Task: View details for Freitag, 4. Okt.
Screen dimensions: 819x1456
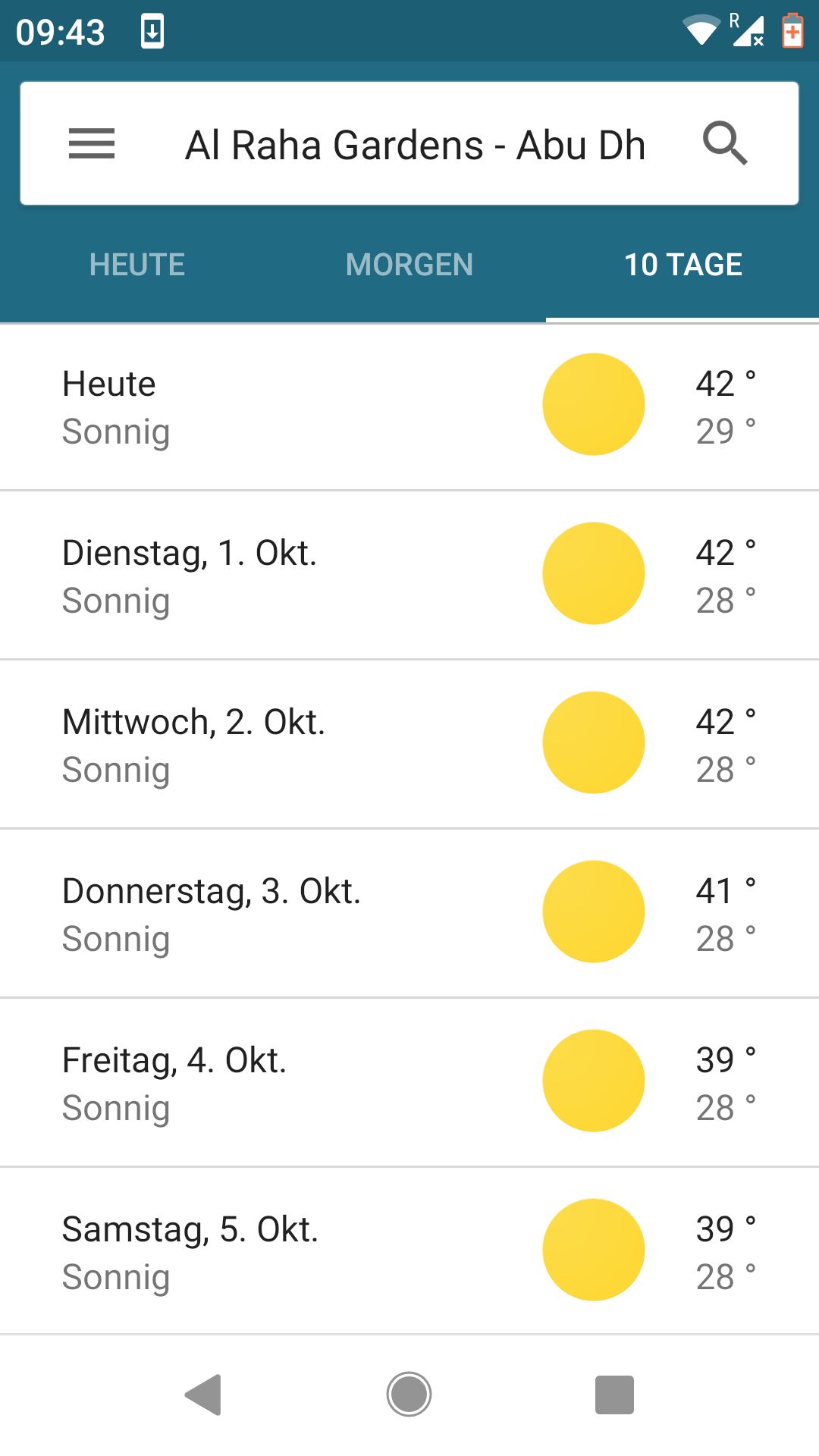Action: coord(409,1083)
